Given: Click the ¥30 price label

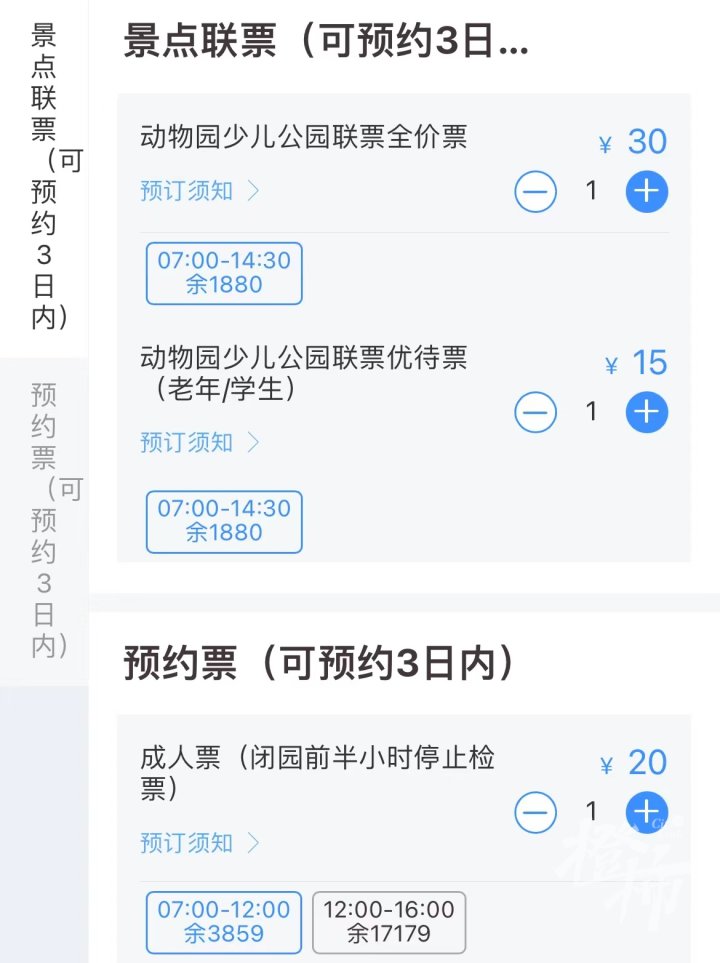Looking at the screenshot, I should click(633, 141).
